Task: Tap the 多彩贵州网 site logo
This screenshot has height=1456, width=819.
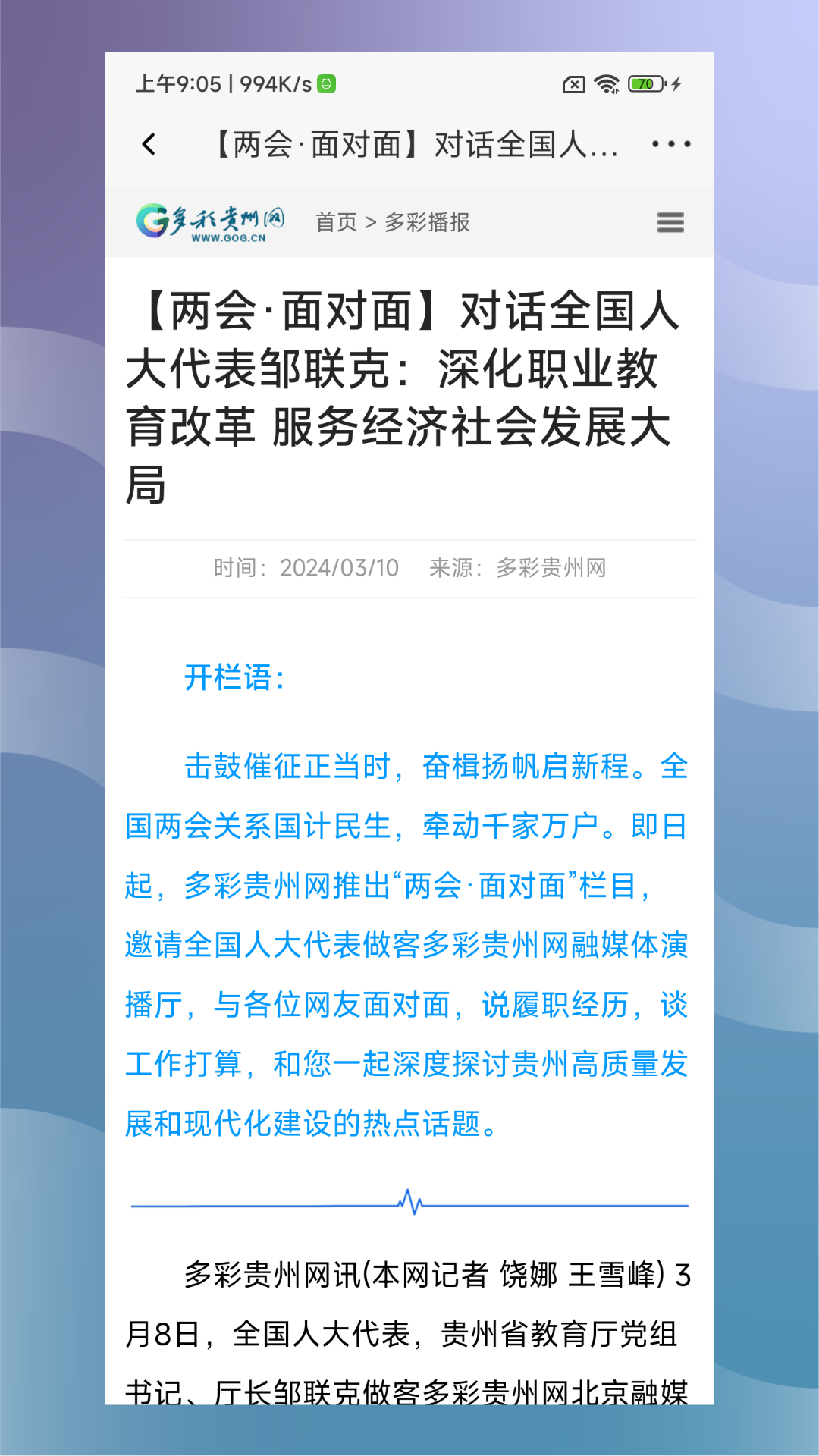Action: (211, 222)
